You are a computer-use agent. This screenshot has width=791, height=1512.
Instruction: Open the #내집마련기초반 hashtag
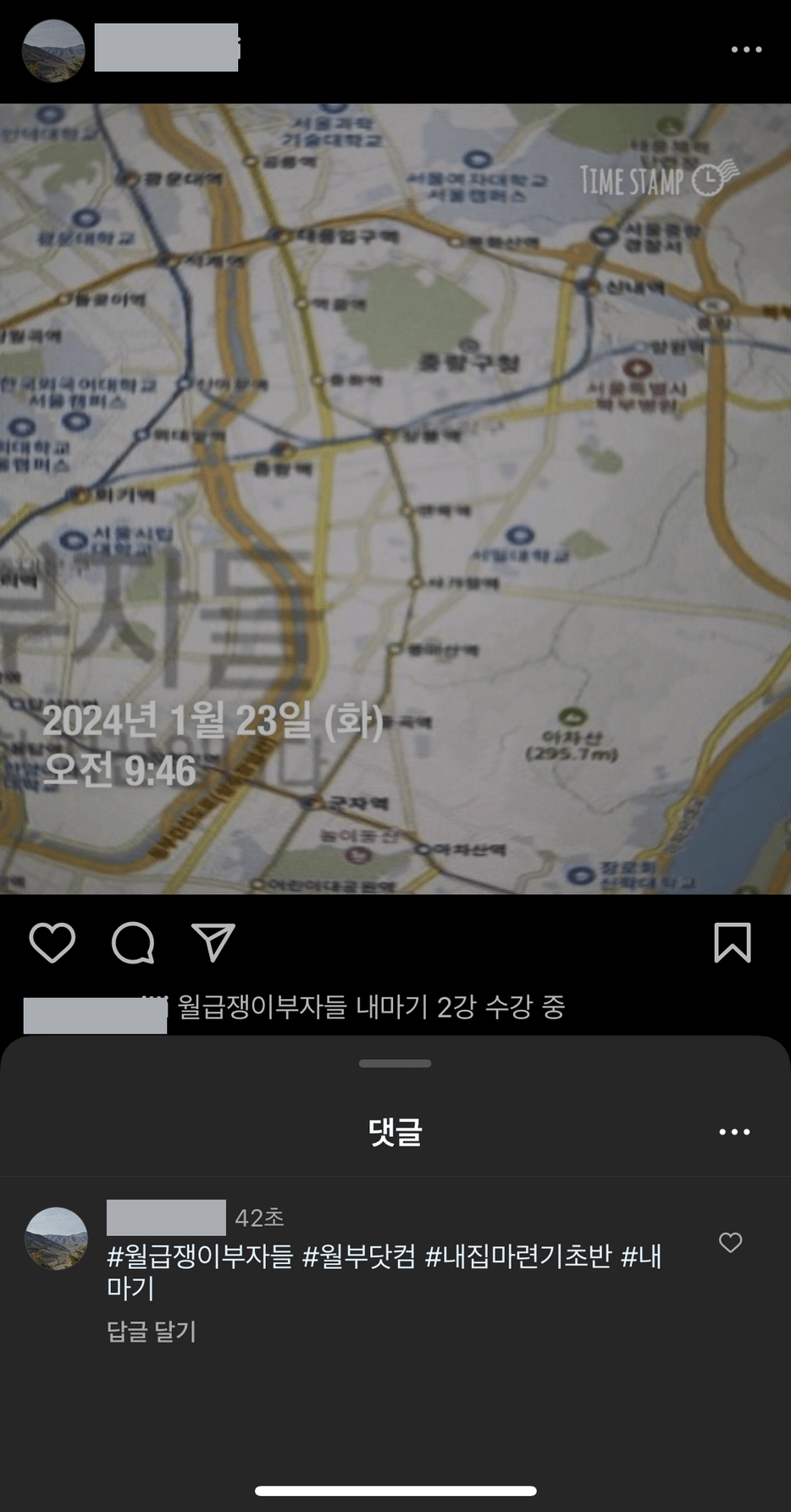tap(517, 1256)
